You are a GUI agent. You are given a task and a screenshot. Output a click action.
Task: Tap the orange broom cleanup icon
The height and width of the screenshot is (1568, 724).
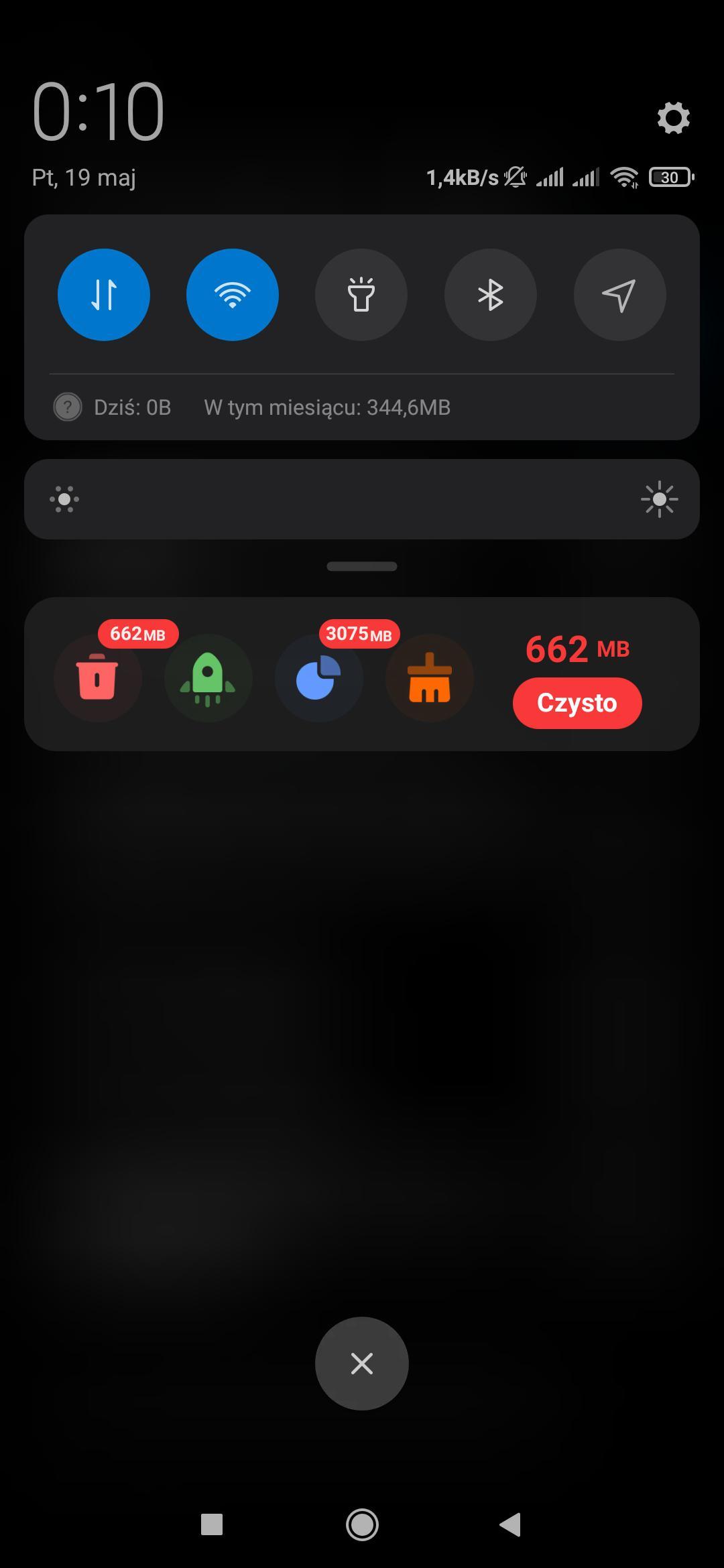429,677
